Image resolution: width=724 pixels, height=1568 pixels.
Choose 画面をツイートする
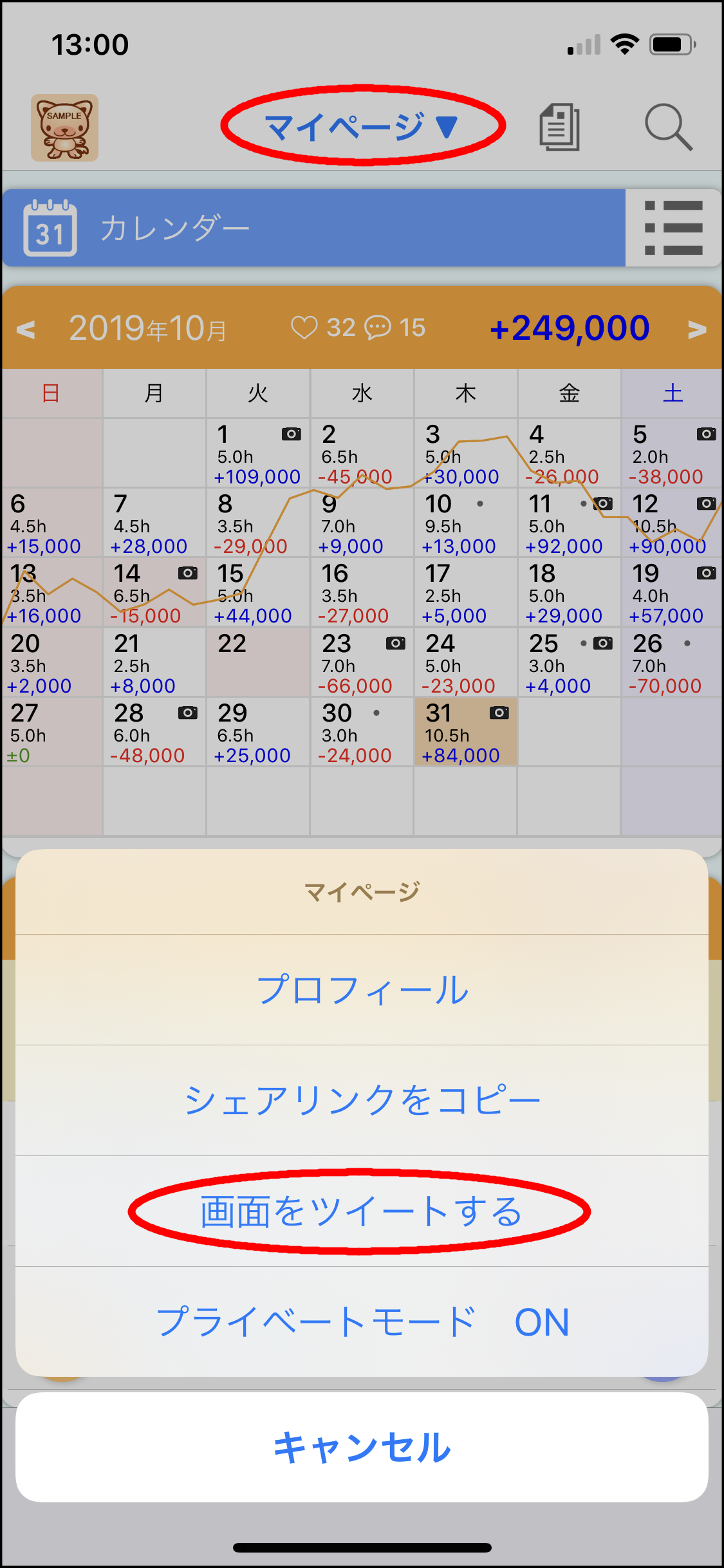coord(360,1211)
